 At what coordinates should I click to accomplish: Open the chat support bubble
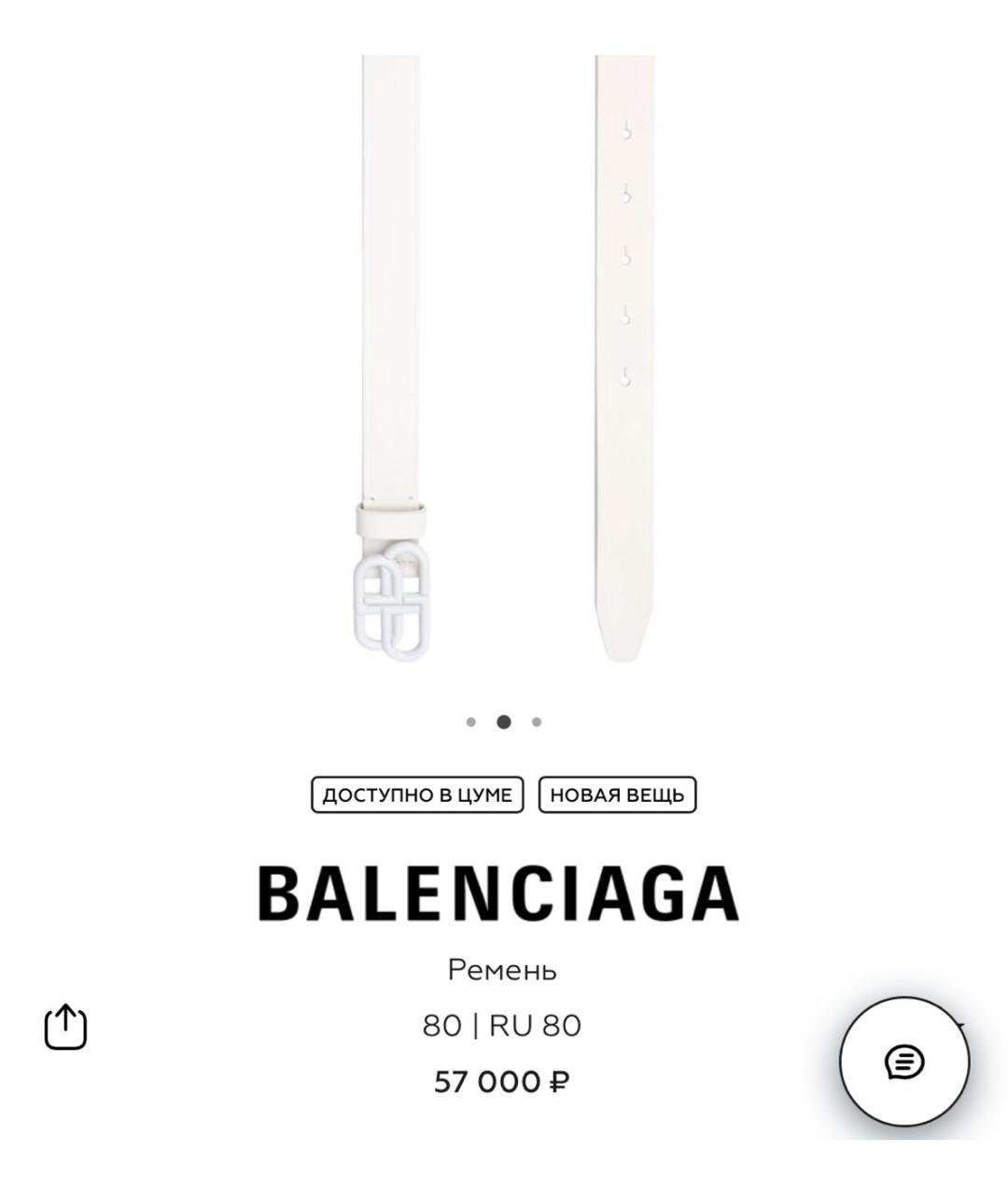coord(904,1061)
